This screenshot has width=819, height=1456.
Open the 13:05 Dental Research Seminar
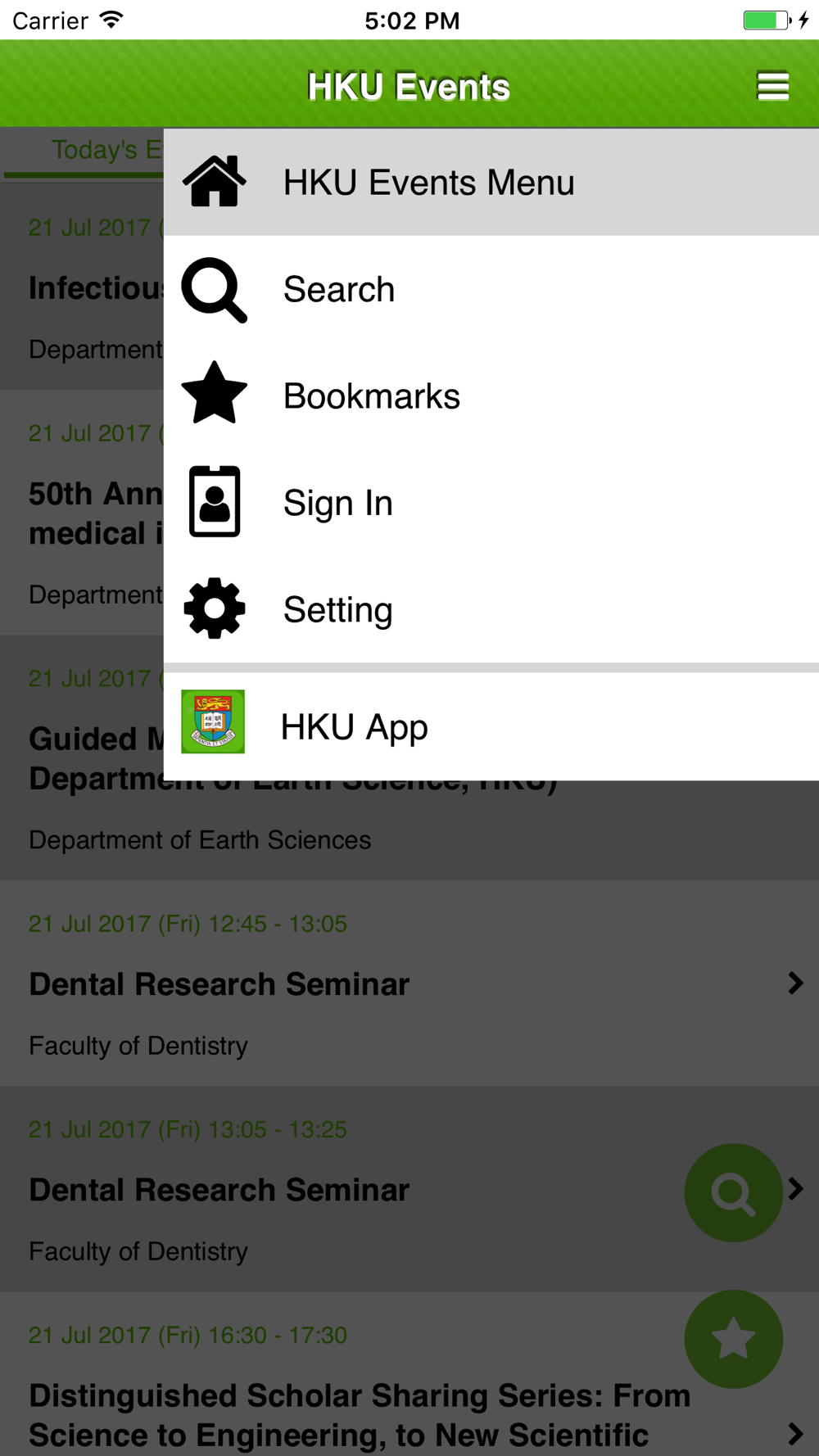coord(328,1190)
